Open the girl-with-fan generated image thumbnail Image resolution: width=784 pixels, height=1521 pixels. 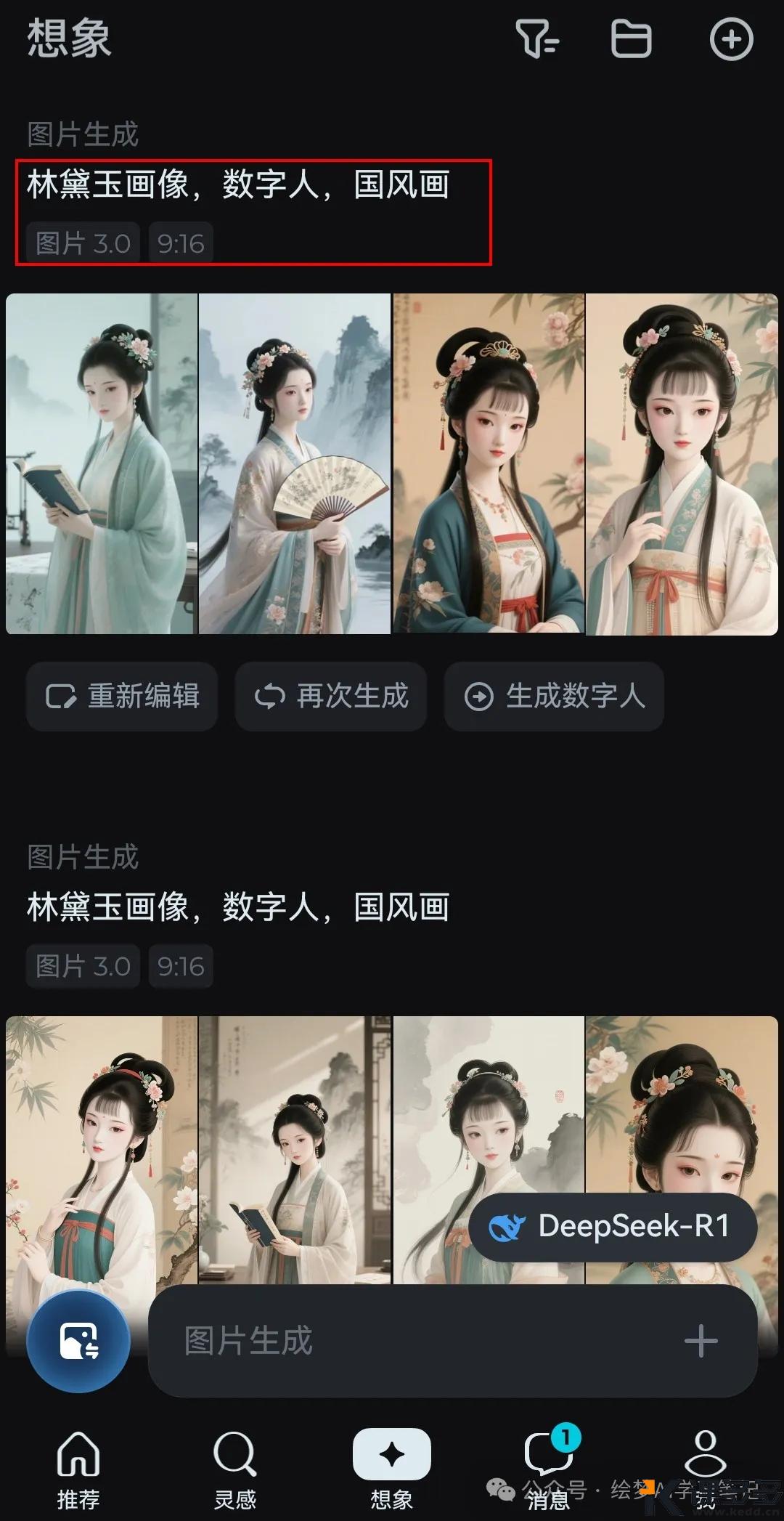pos(294,463)
